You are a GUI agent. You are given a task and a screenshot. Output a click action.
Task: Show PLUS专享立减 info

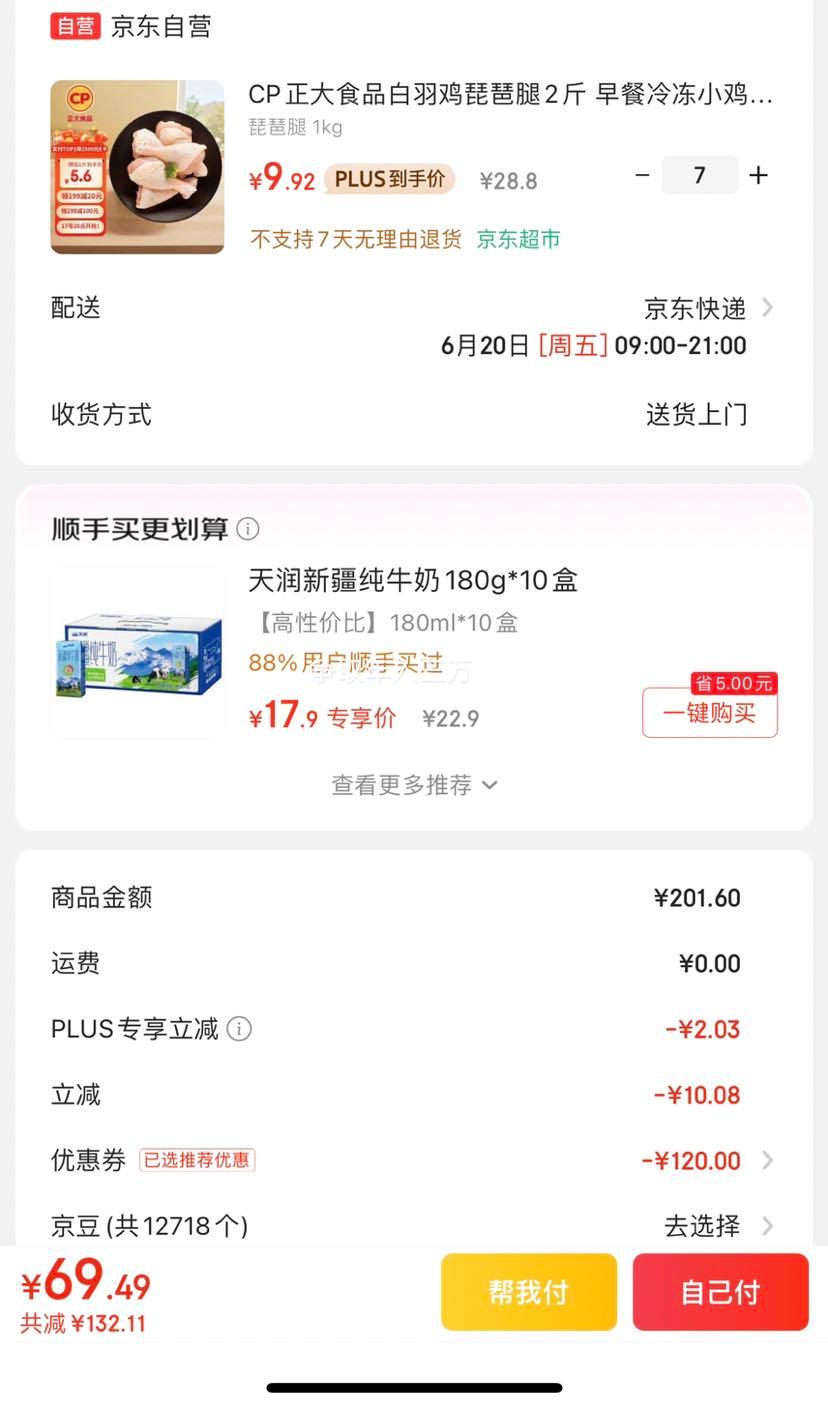(x=239, y=1029)
